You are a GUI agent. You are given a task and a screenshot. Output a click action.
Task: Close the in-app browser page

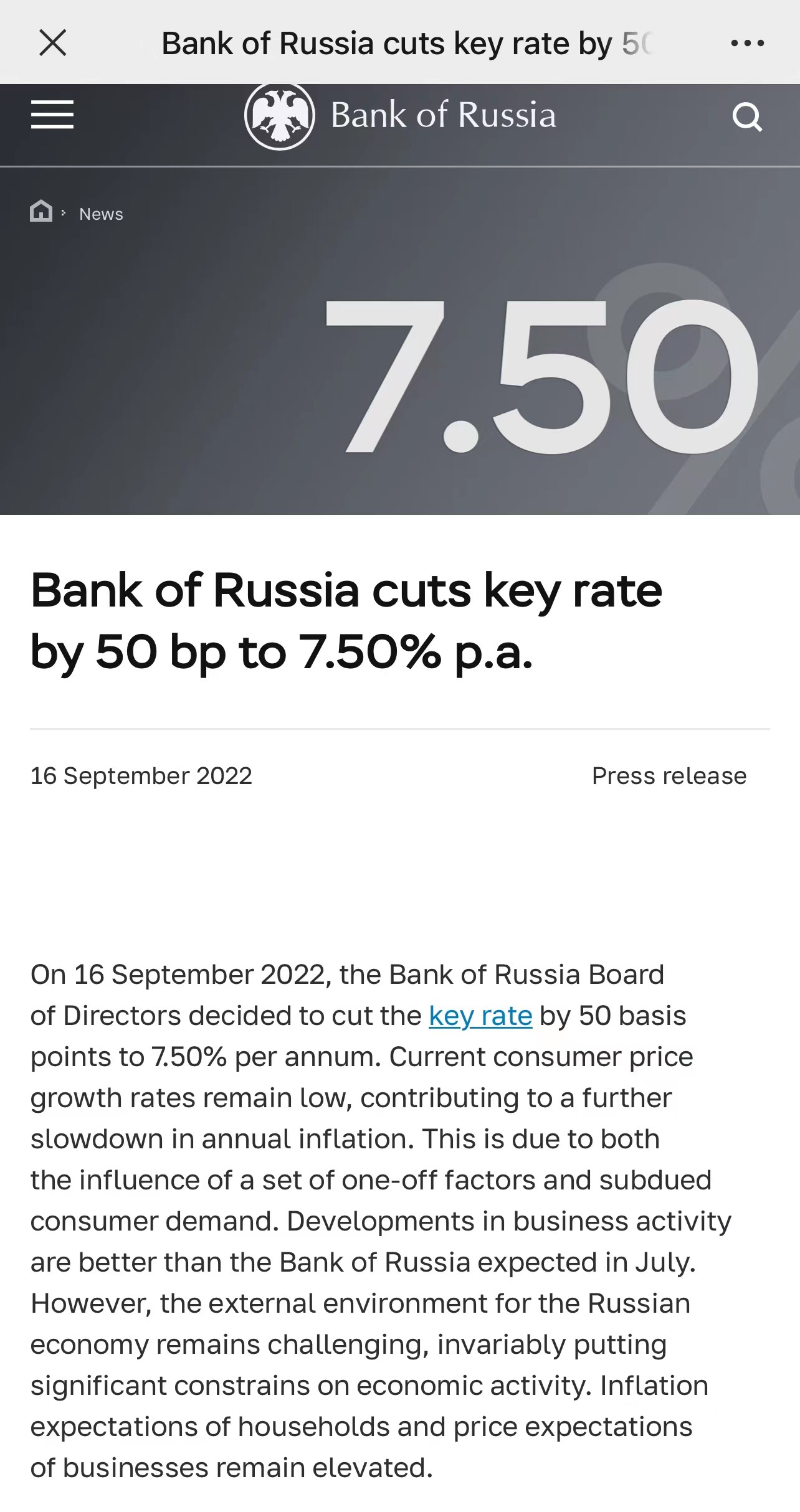coord(52,43)
